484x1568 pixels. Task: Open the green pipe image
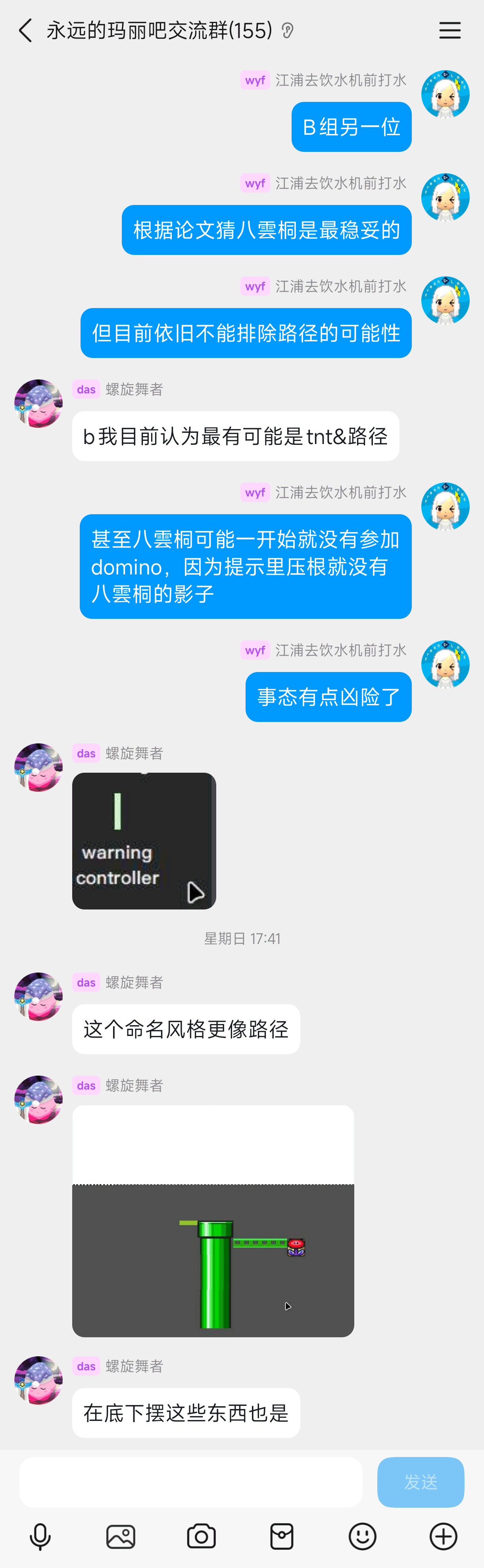point(213,1220)
